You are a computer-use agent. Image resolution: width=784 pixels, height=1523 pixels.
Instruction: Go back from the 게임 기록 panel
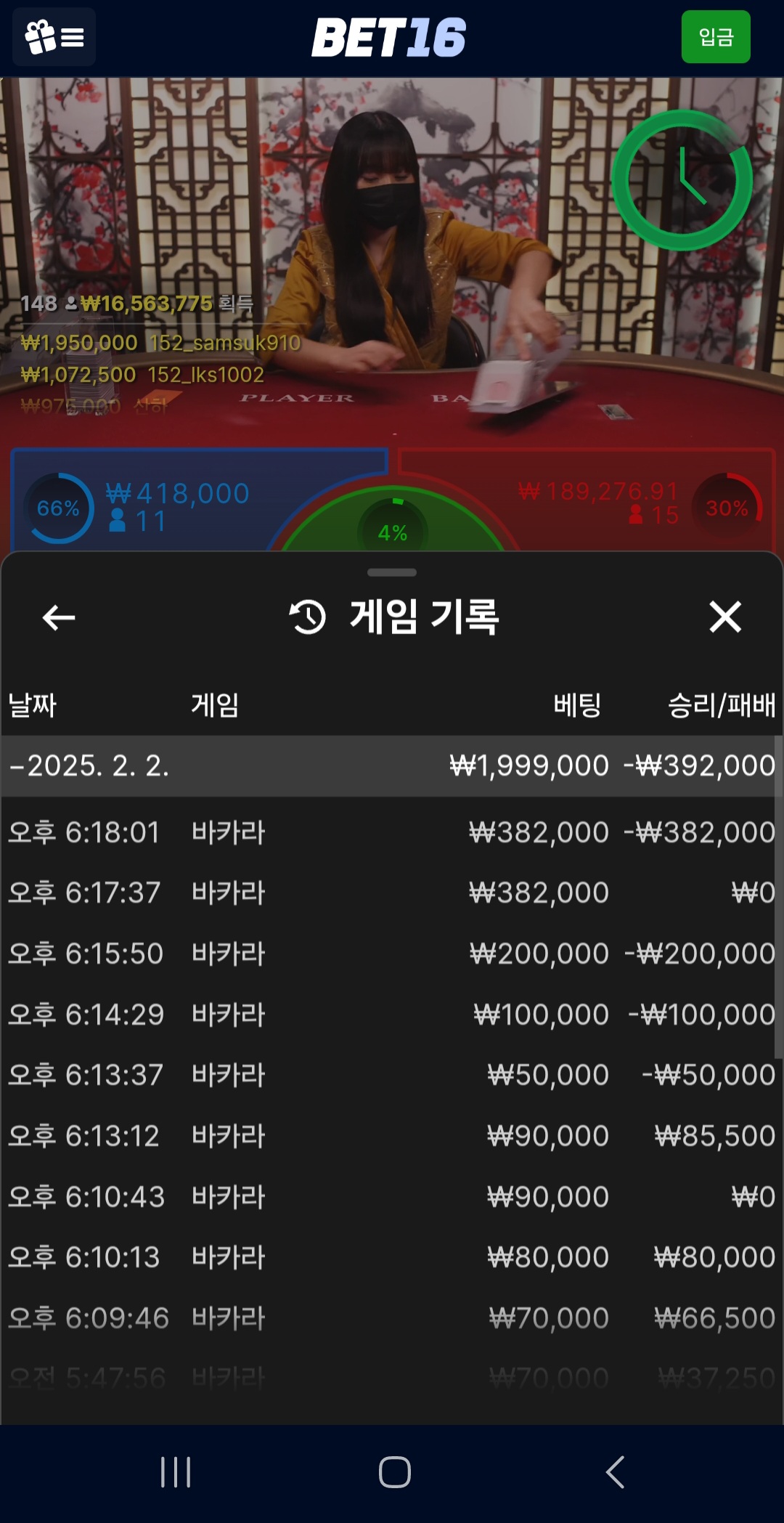coord(59,618)
